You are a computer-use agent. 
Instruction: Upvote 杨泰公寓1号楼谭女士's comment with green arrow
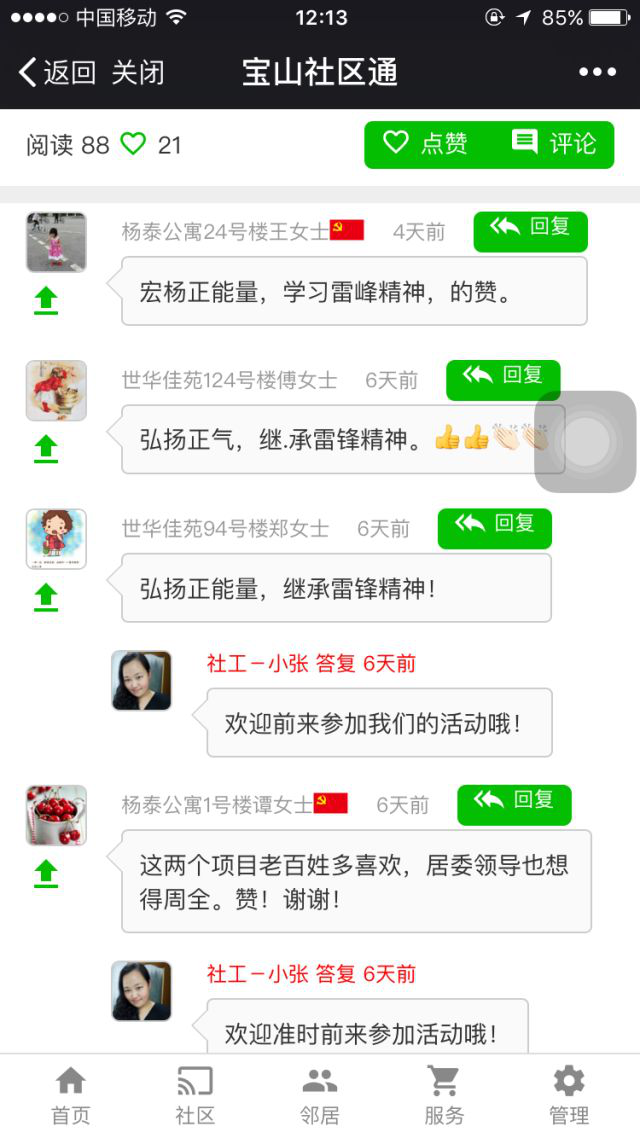click(46, 873)
